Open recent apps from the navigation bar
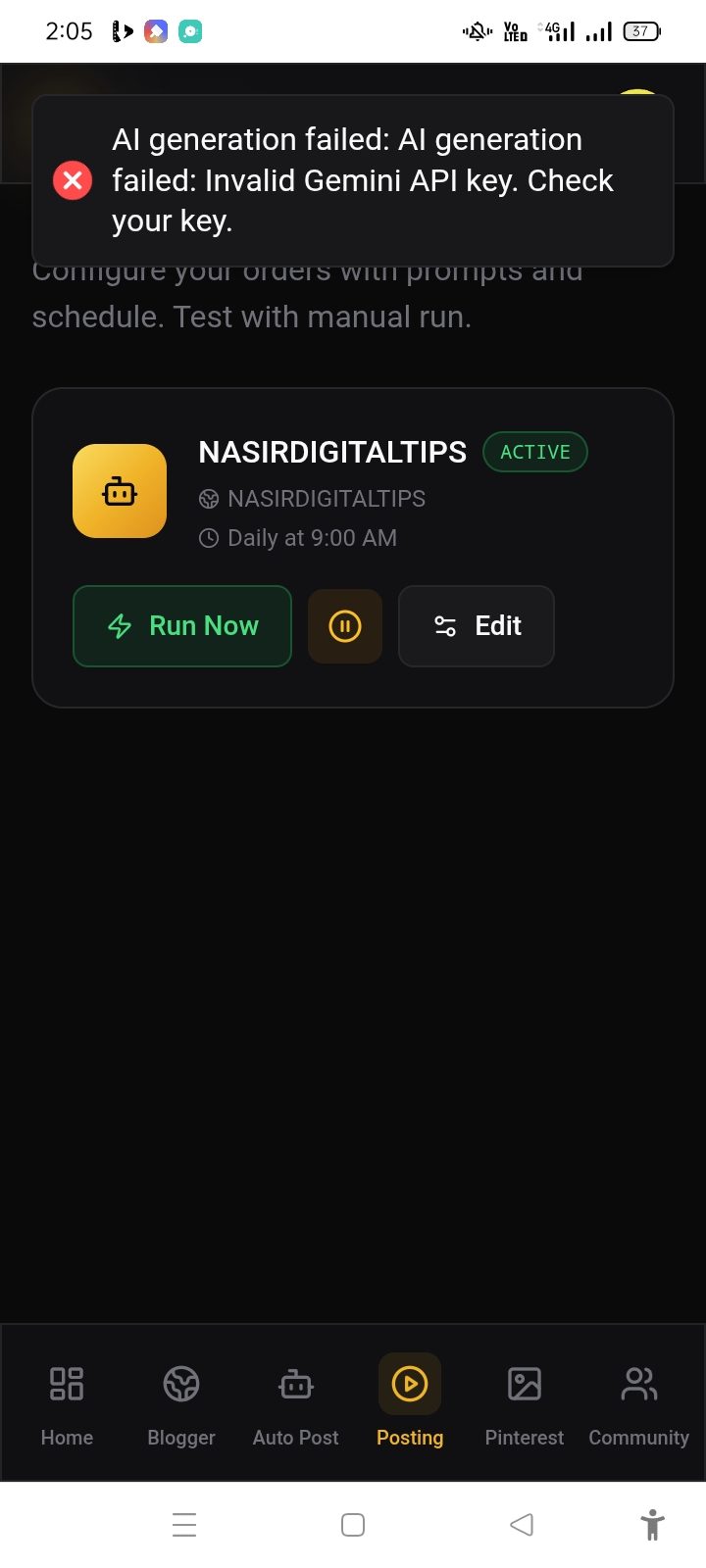The image size is (706, 1568). pyautogui.click(x=184, y=1525)
